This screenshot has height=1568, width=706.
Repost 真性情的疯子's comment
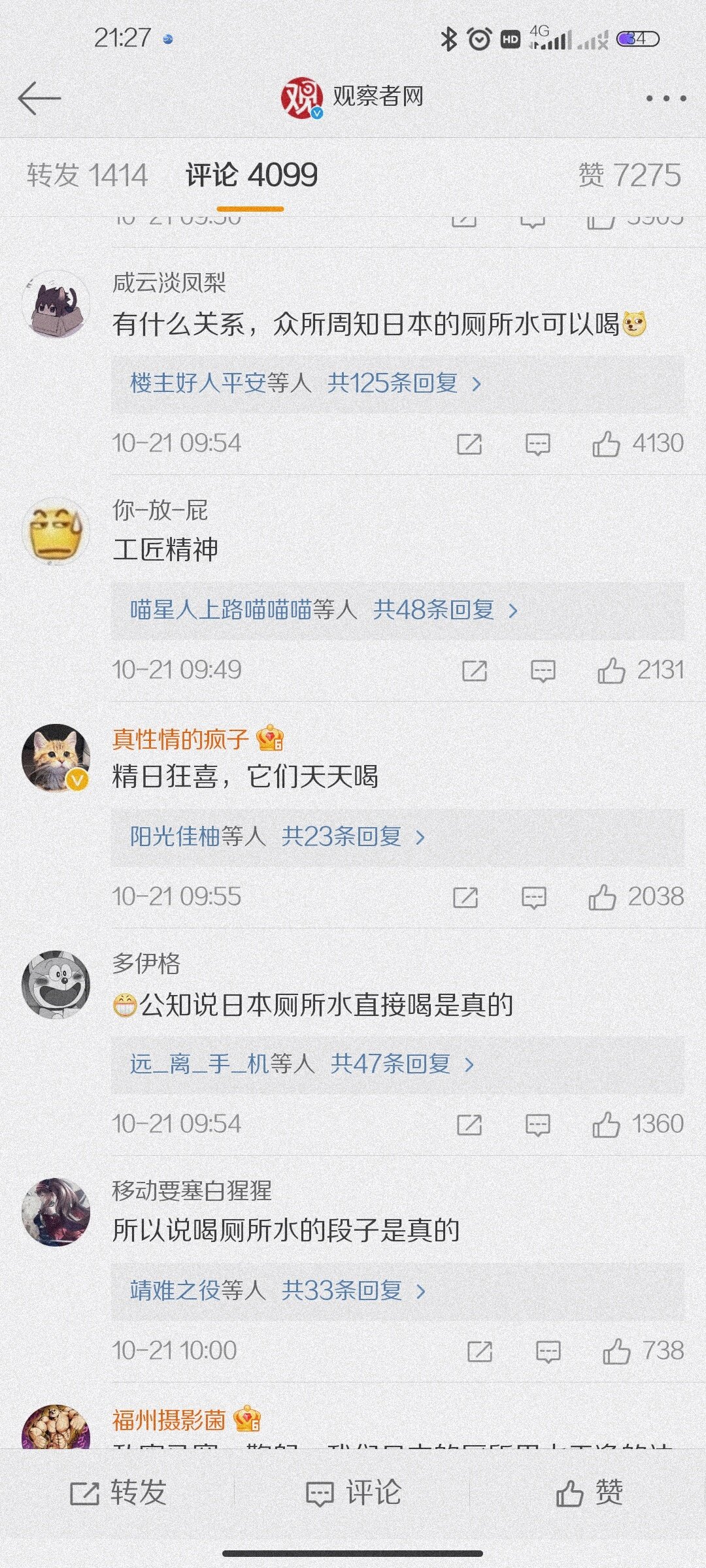465,898
